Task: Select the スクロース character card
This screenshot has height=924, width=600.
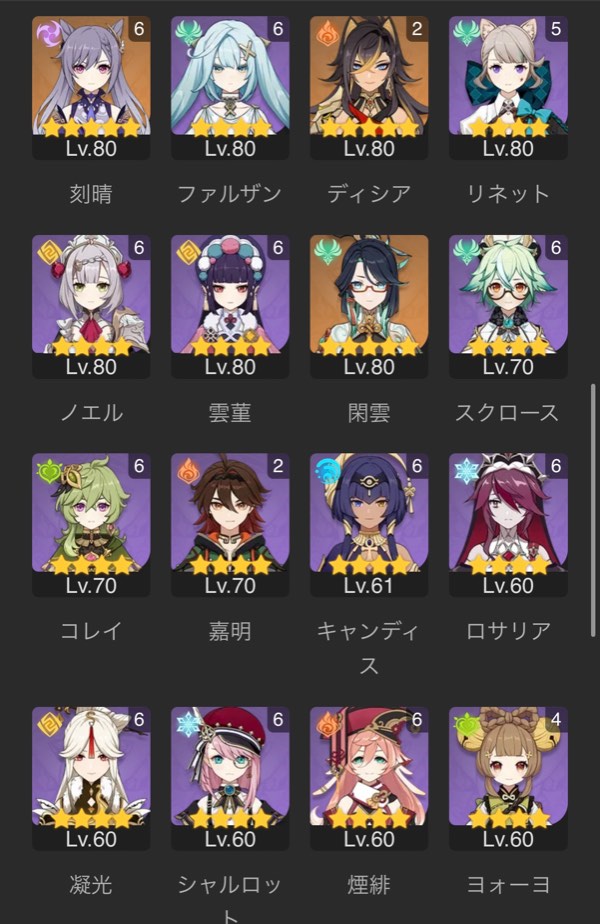Action: (x=508, y=304)
